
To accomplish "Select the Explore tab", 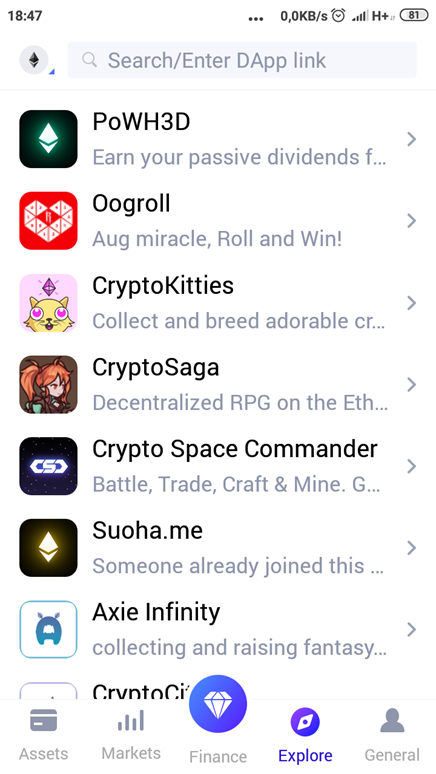I will [x=305, y=735].
